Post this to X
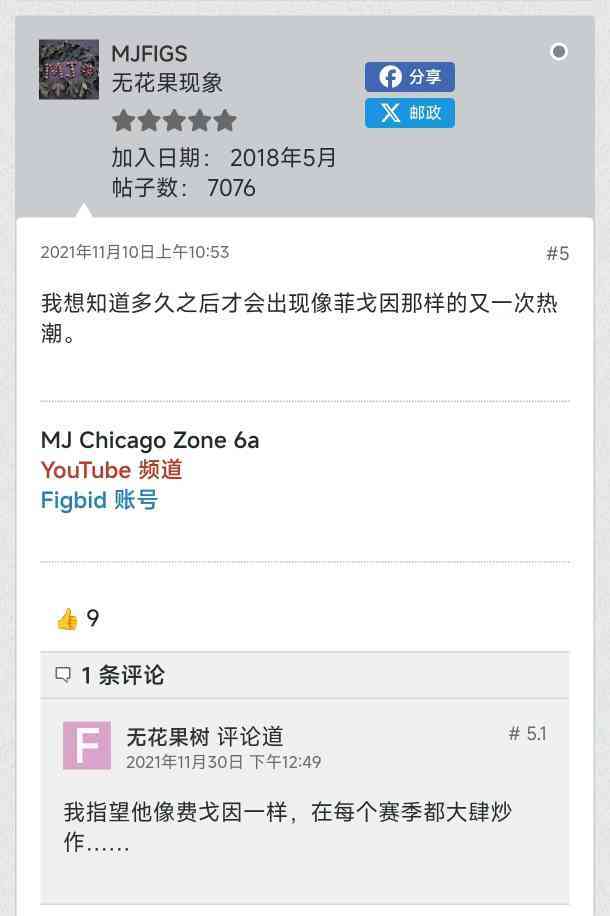This screenshot has height=916, width=610. point(409,113)
